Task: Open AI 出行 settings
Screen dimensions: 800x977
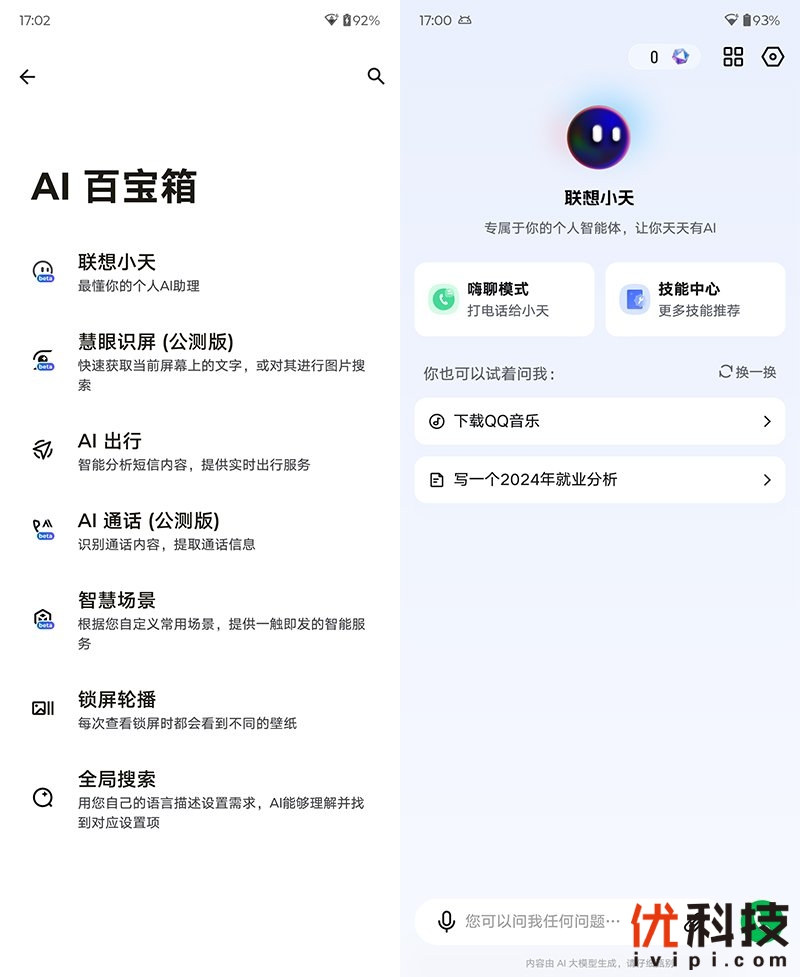Action: pyautogui.click(x=200, y=451)
